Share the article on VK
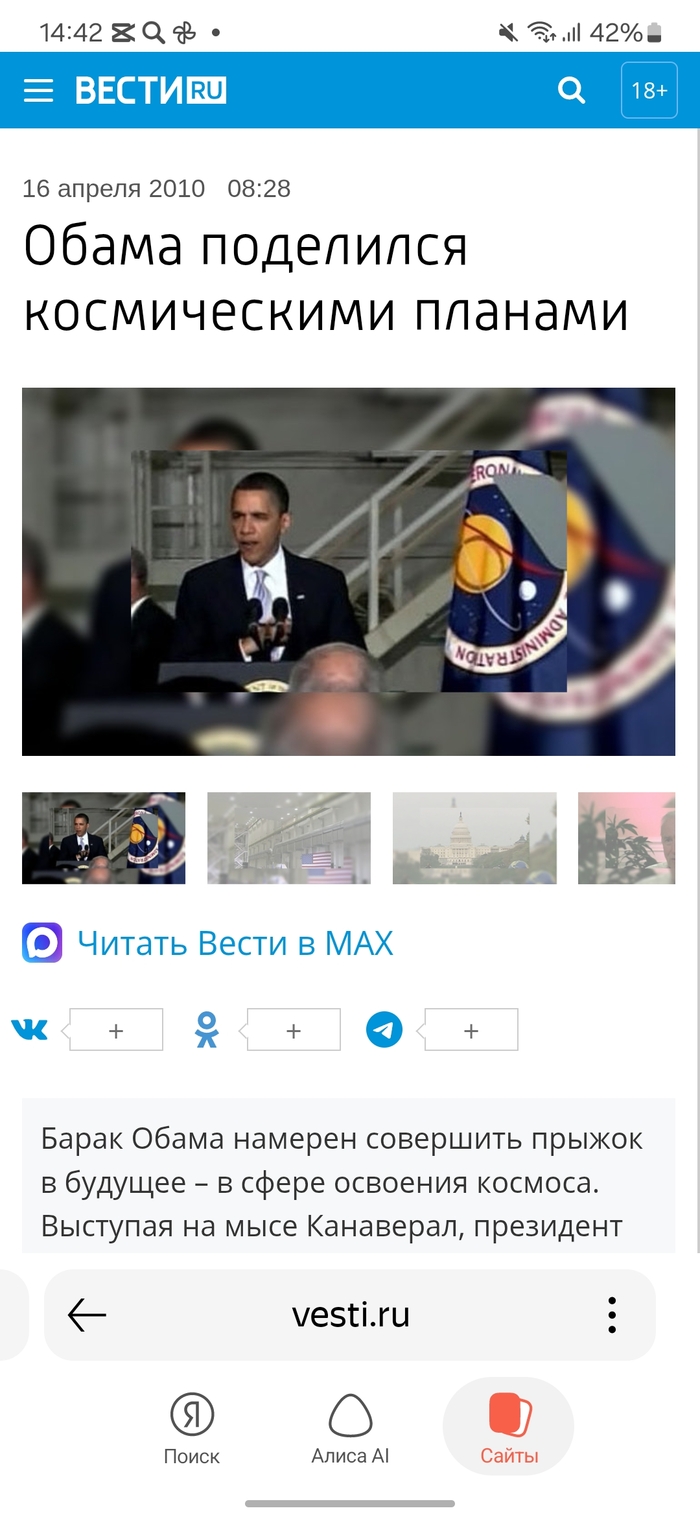Viewport: 700px width, 1517px height. tap(30, 1029)
